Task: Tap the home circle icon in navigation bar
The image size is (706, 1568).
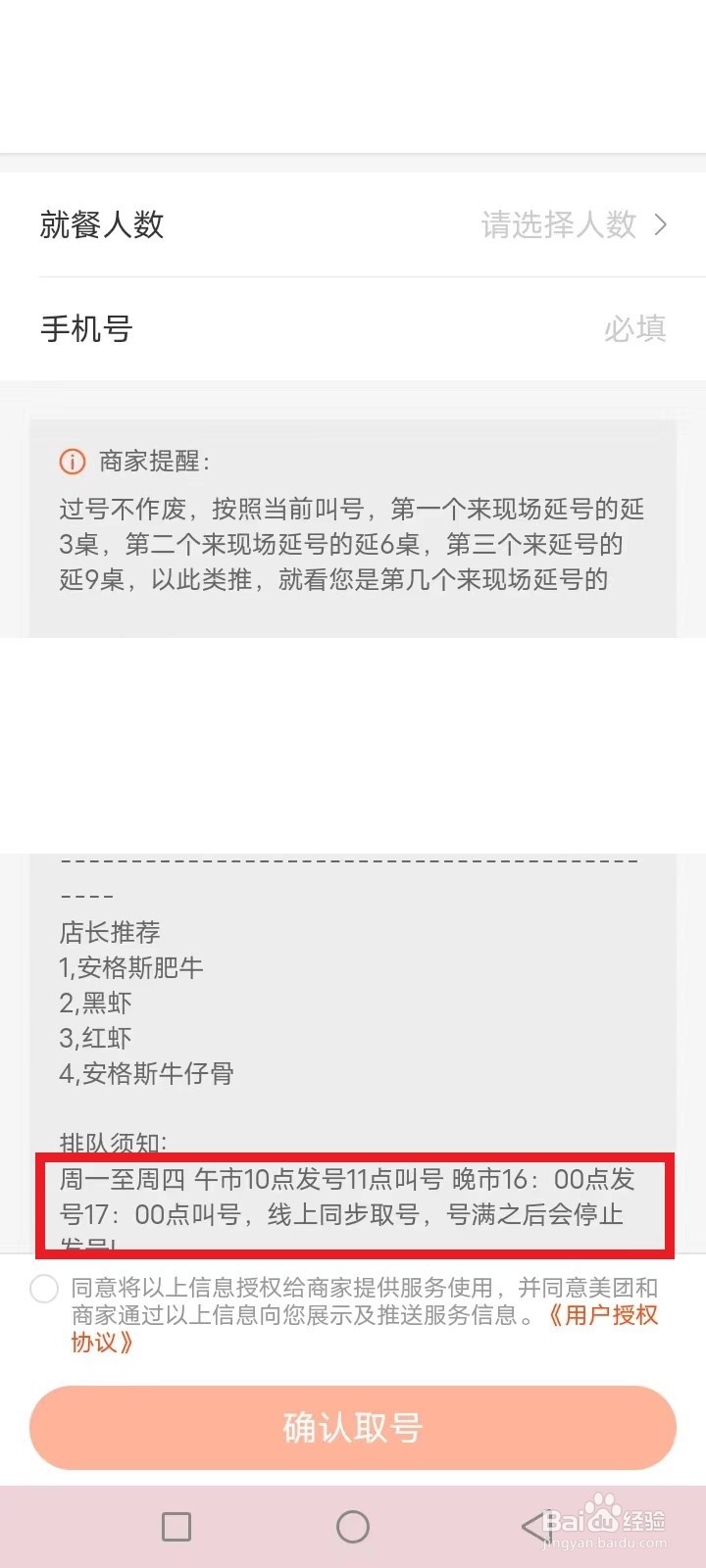Action: coord(353,1526)
